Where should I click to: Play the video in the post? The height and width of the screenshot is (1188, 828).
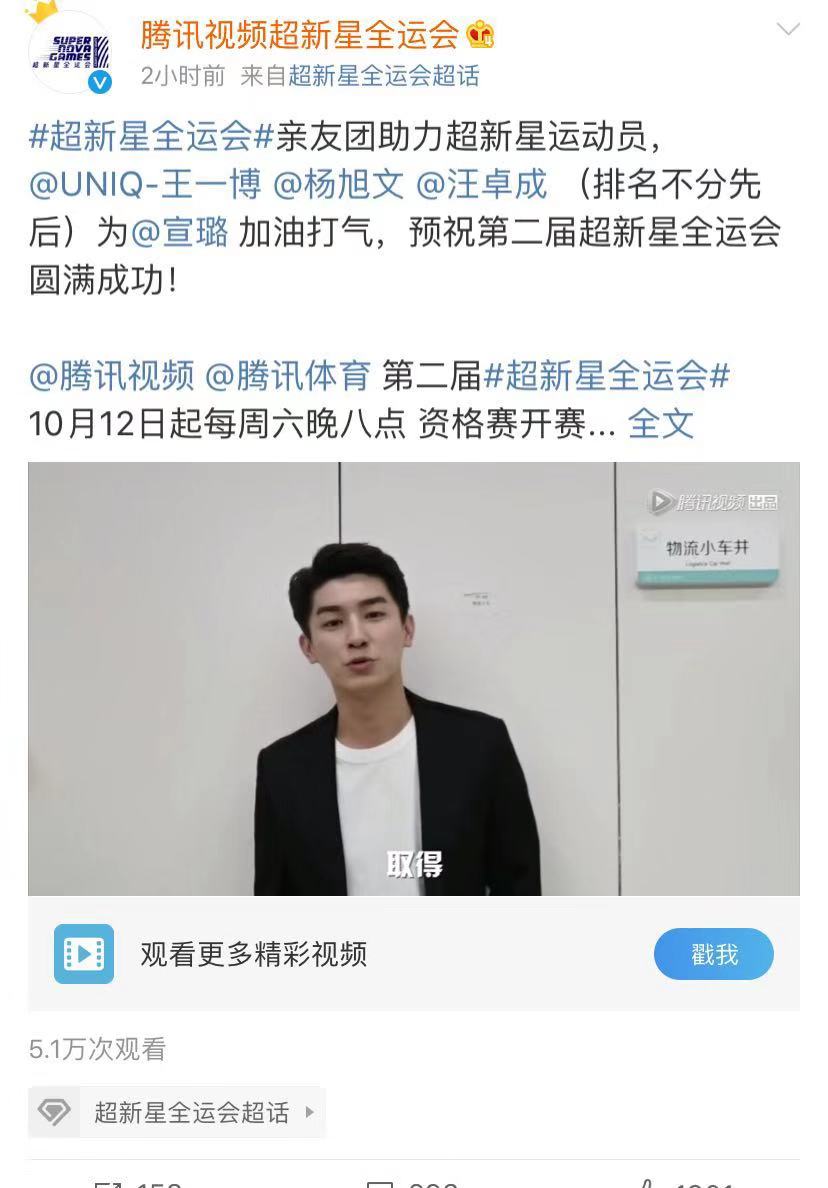414,679
